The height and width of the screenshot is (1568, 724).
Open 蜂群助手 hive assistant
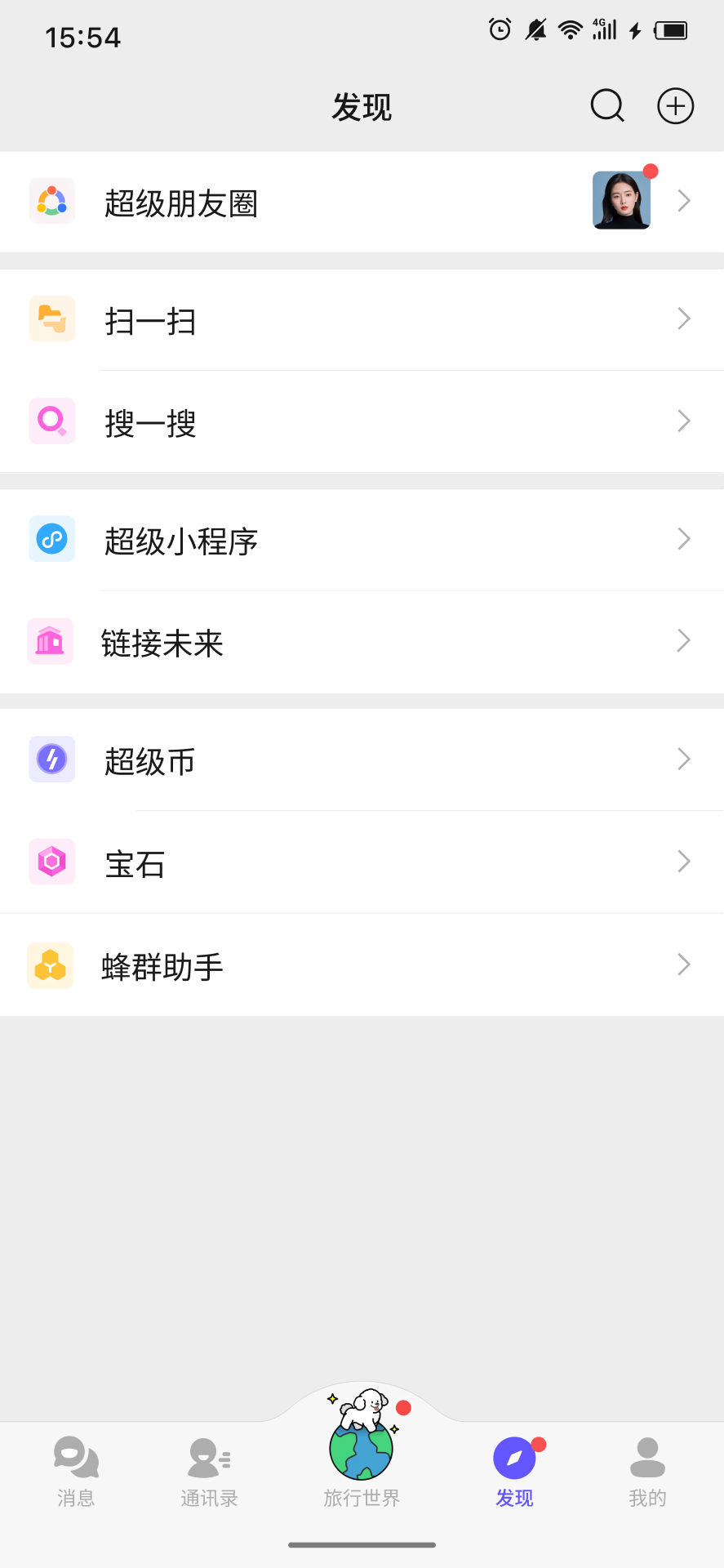(x=161, y=964)
